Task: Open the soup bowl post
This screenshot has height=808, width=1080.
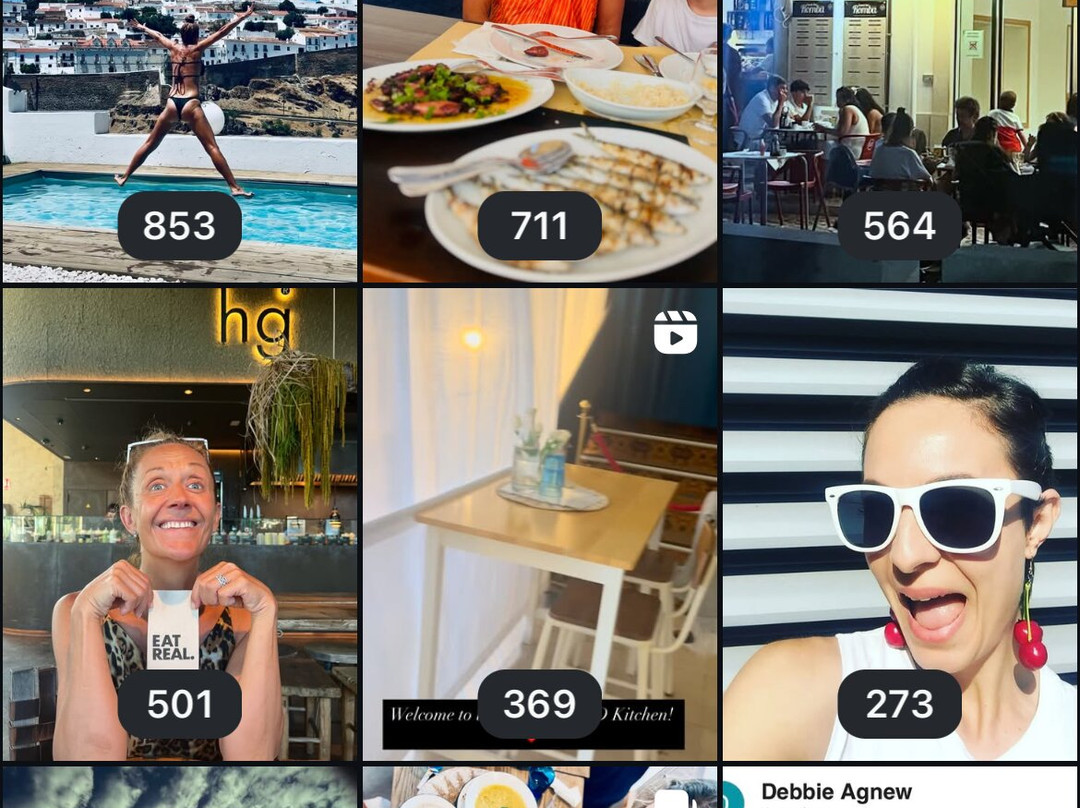Action: (540, 787)
